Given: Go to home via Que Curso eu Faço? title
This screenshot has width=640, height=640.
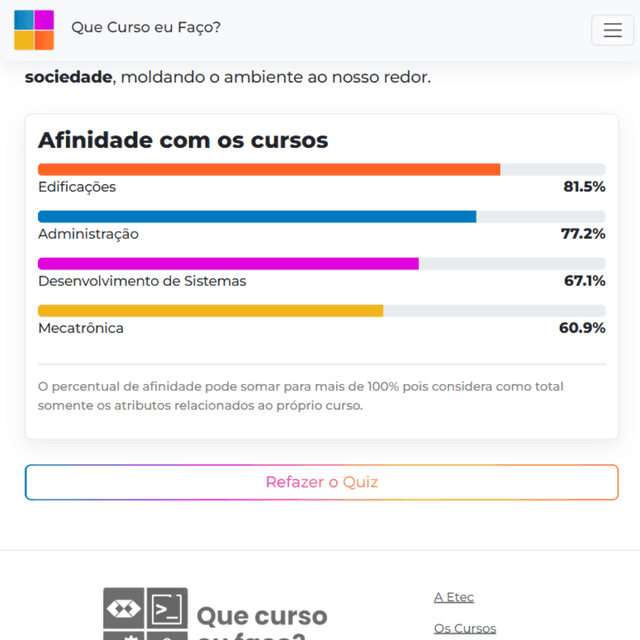Looking at the screenshot, I should pyautogui.click(x=145, y=27).
